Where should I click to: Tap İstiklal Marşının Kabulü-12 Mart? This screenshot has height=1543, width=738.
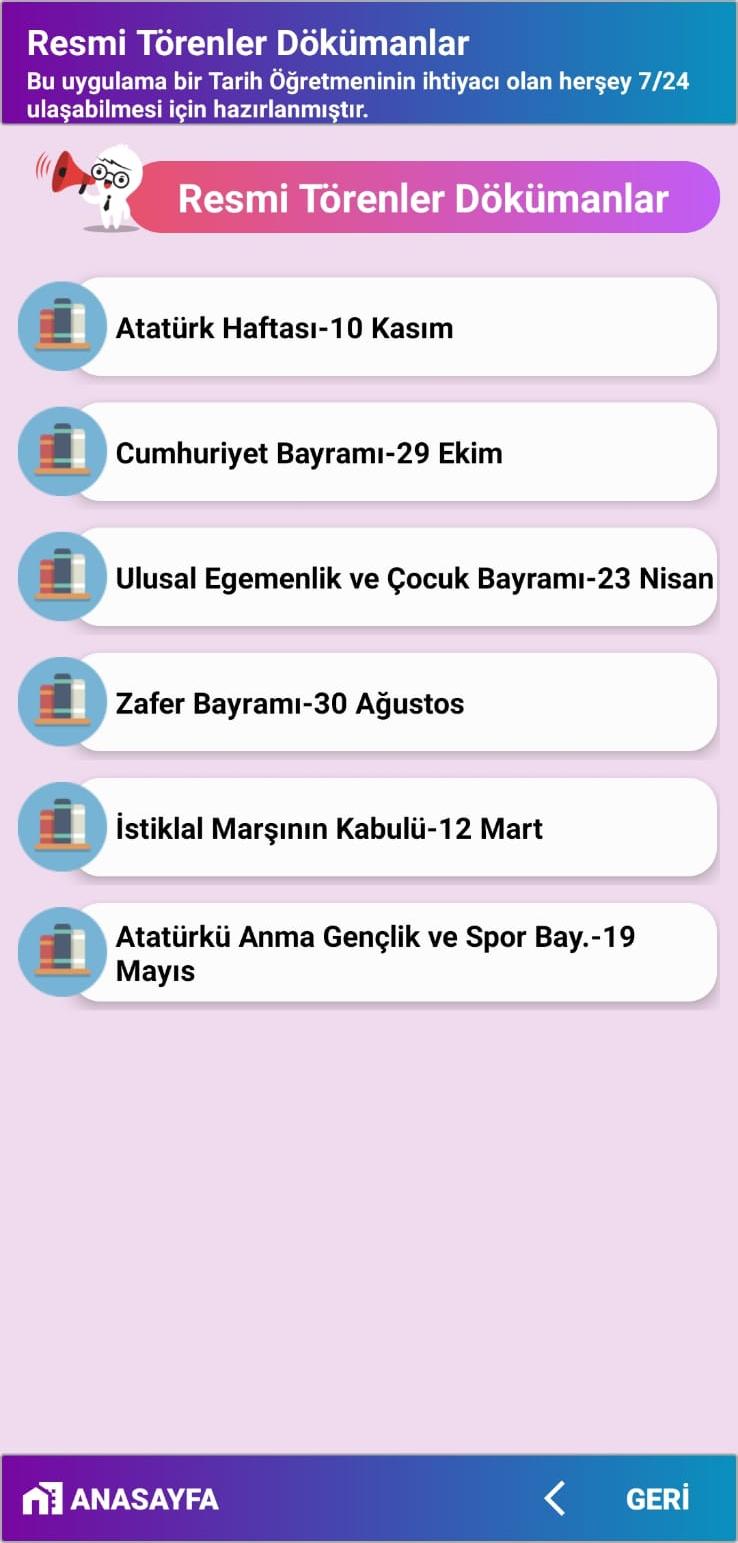pyautogui.click(x=395, y=828)
